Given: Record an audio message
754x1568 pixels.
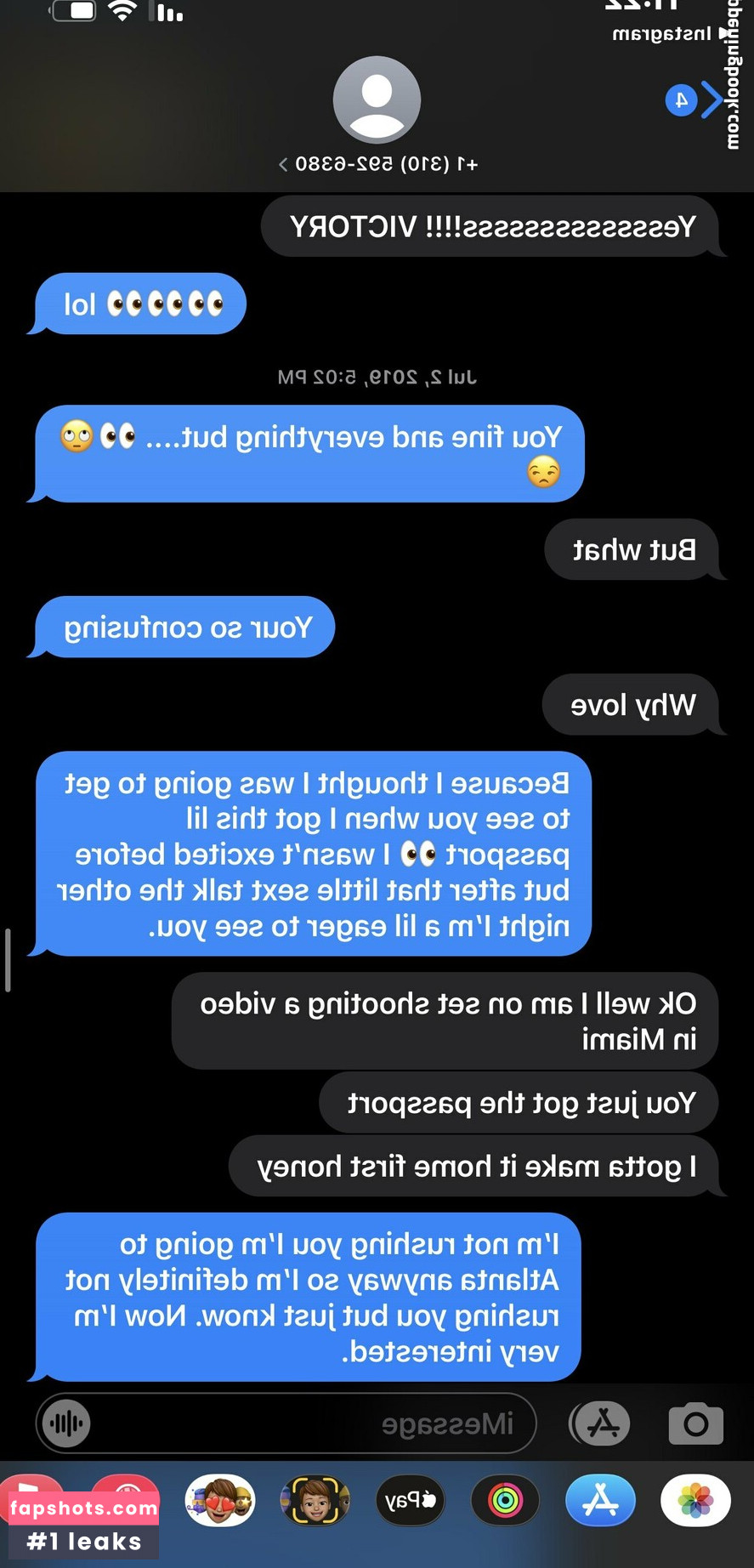Looking at the screenshot, I should coord(67,1423).
